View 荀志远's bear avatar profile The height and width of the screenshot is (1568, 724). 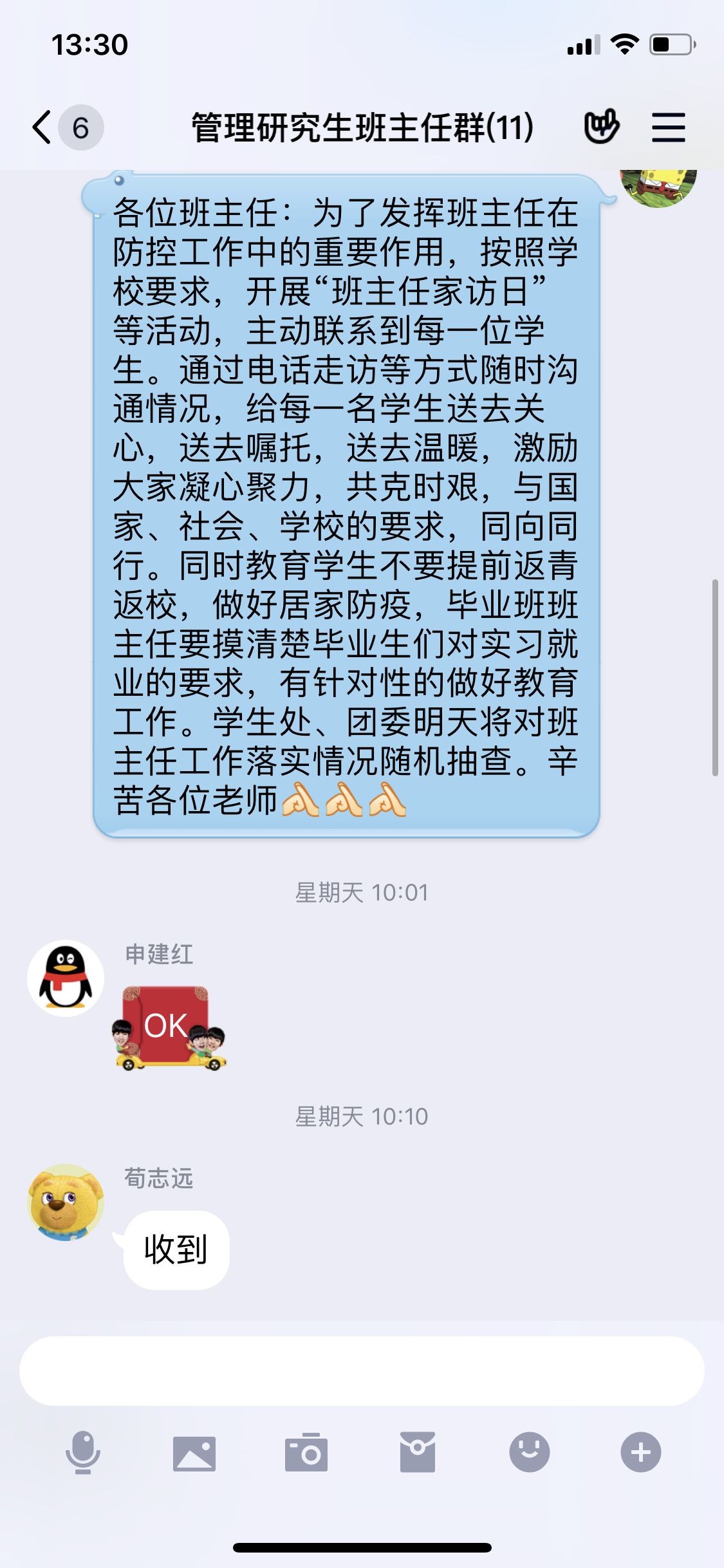point(66,1202)
